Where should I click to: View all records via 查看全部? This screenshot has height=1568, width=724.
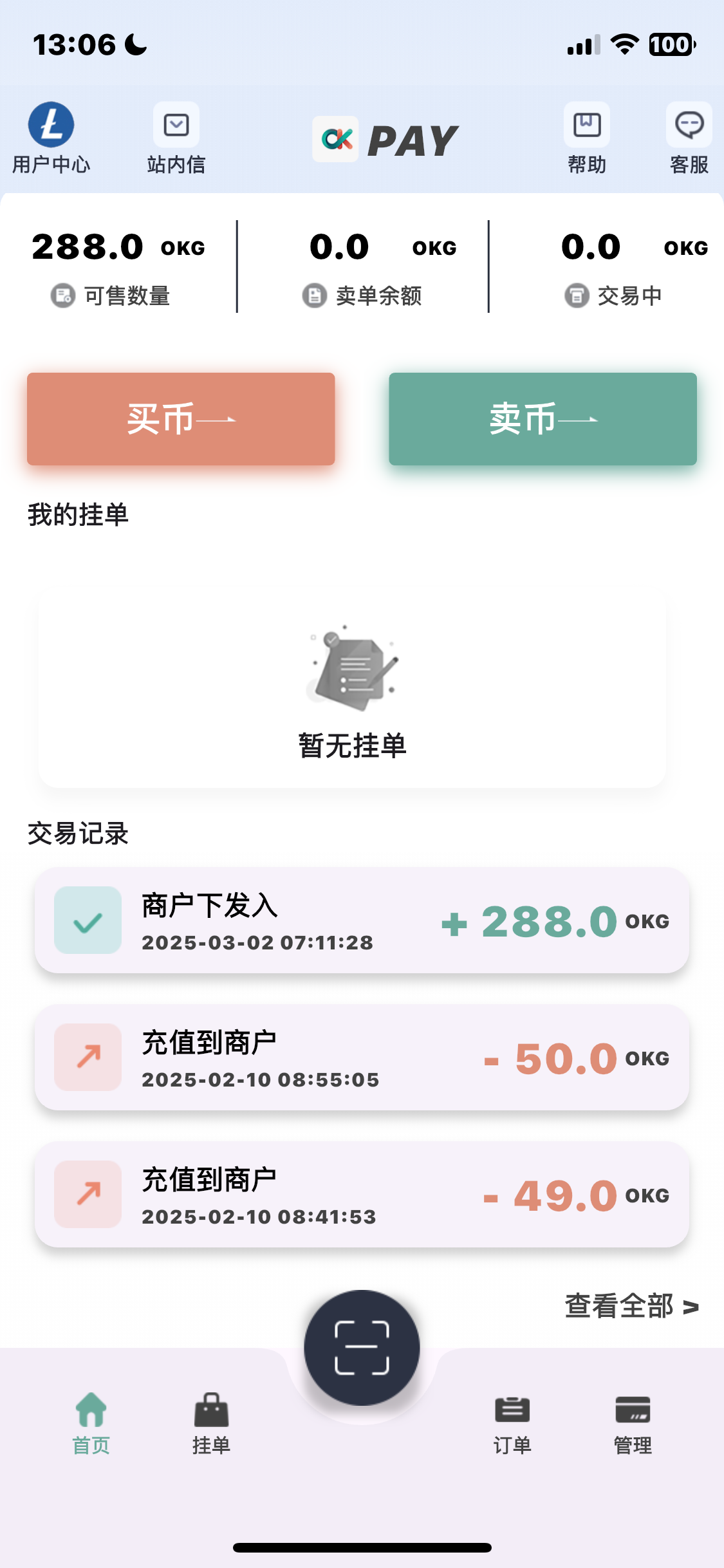[631, 1307]
